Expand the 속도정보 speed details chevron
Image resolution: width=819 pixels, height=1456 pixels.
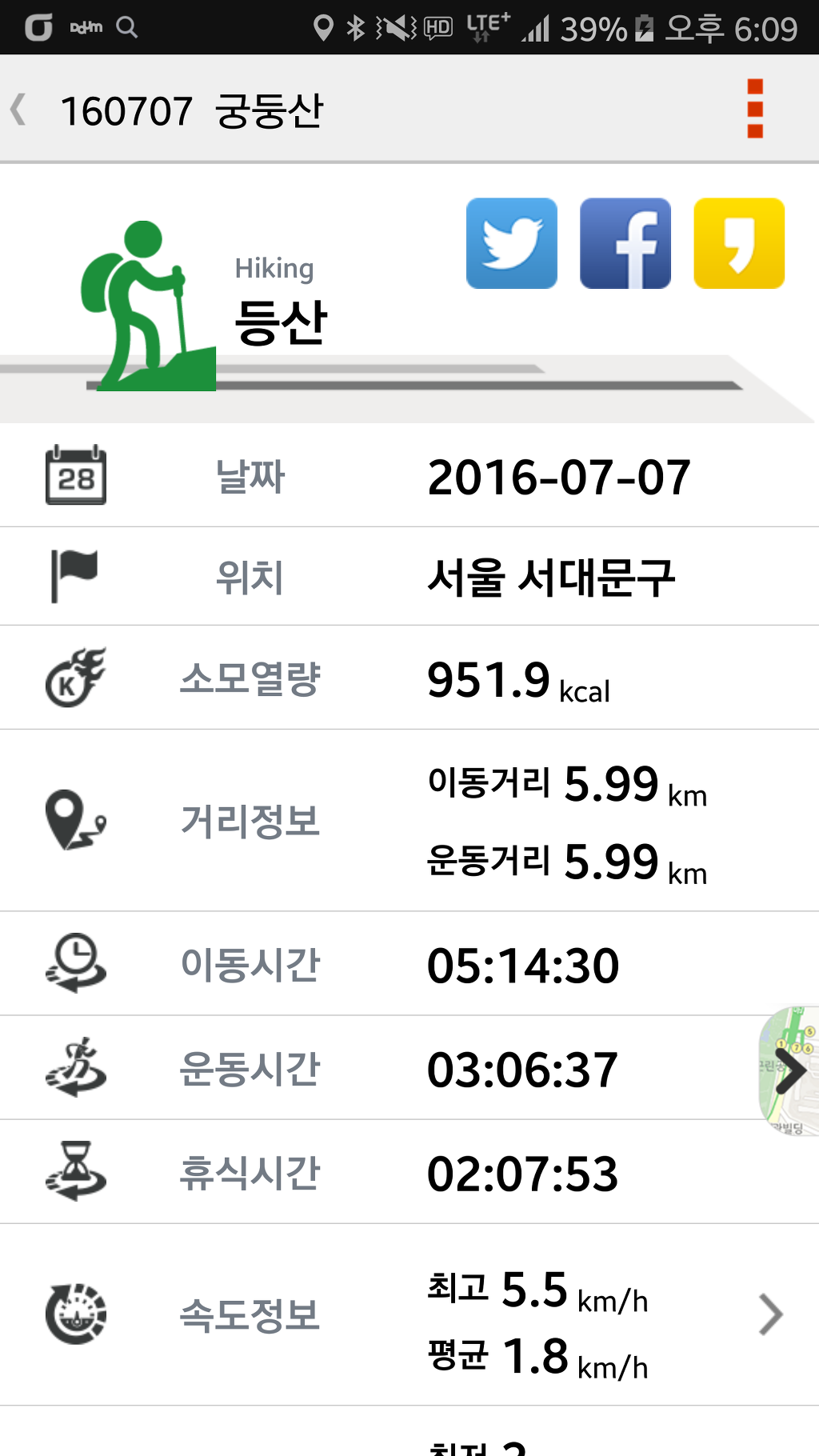(770, 1314)
